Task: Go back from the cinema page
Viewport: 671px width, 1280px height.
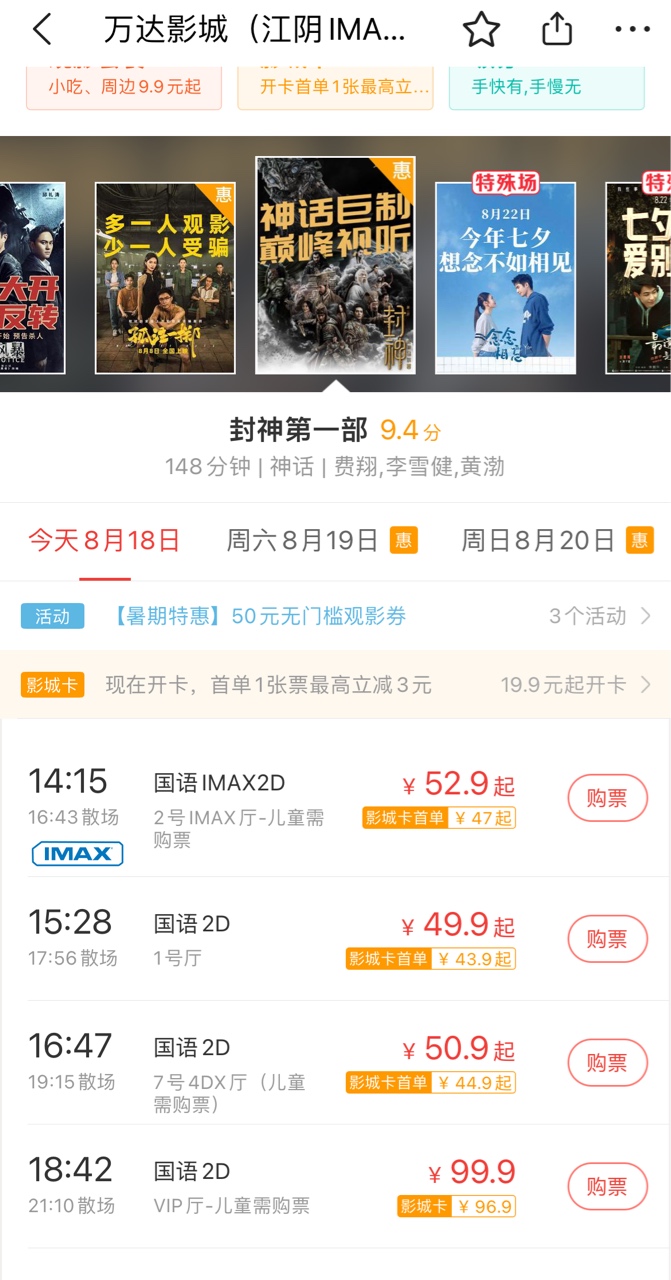Action: [x=42, y=30]
